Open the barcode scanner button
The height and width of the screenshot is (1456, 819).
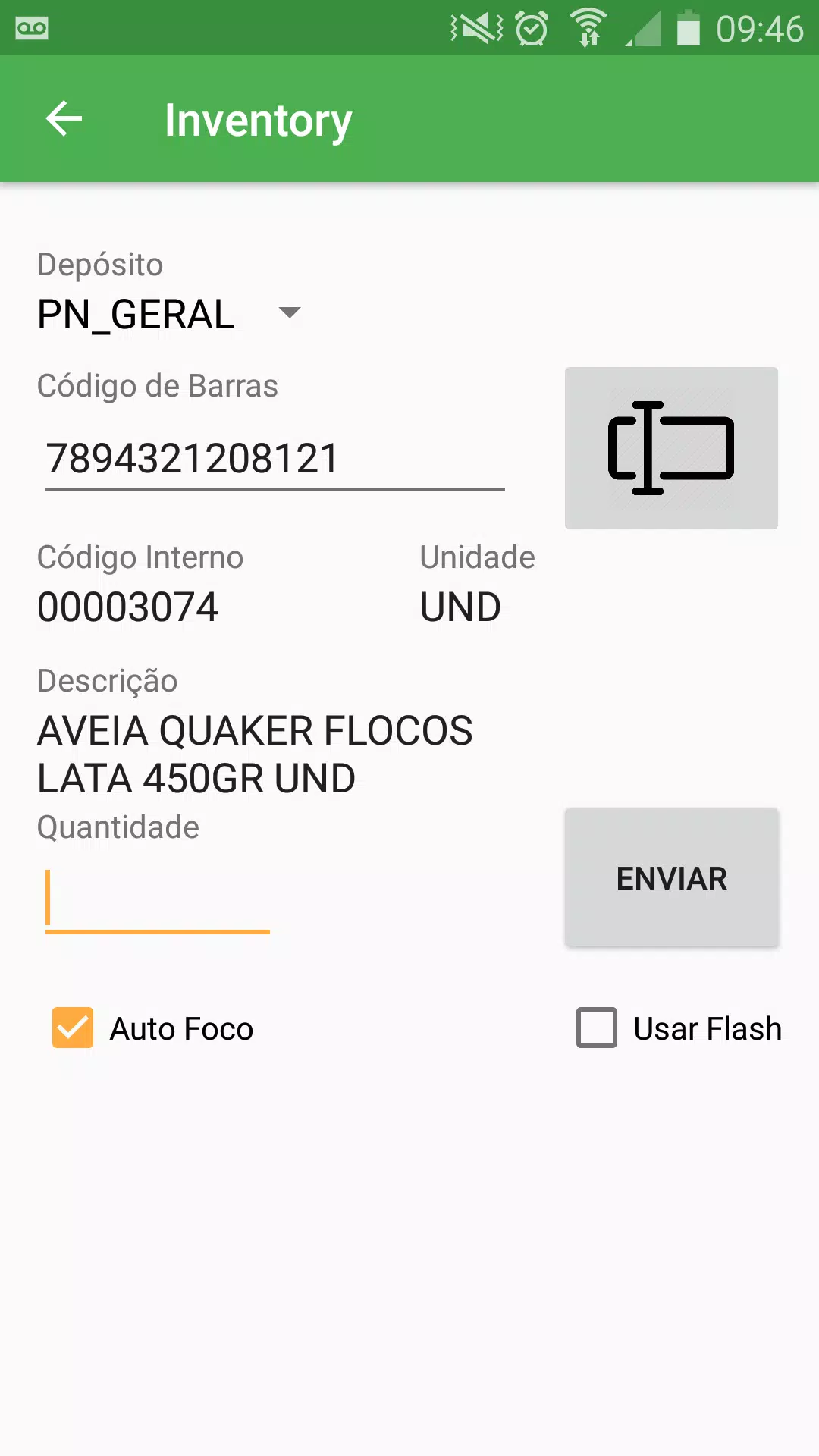click(x=671, y=448)
